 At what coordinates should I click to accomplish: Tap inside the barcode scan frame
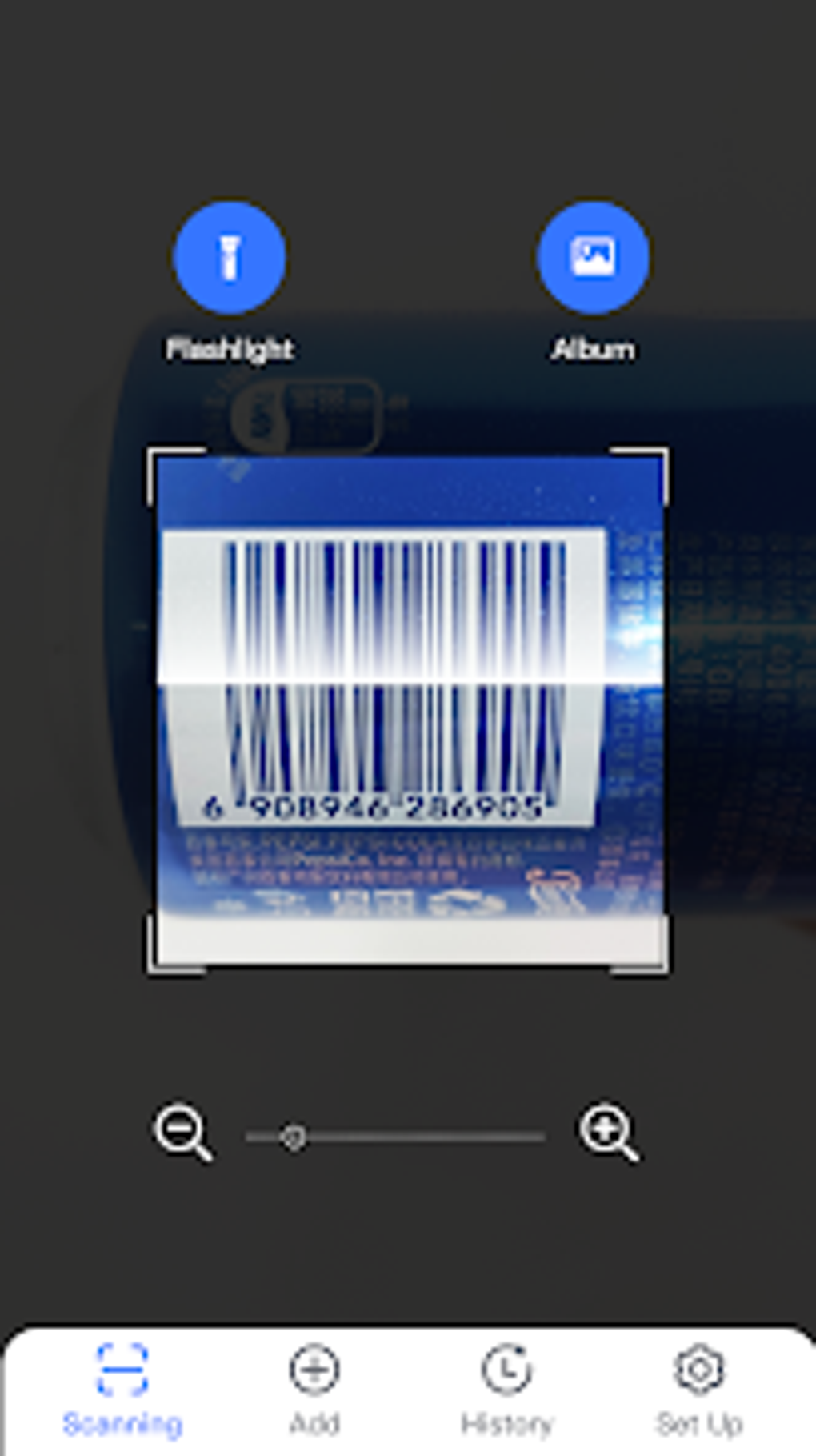(410, 712)
